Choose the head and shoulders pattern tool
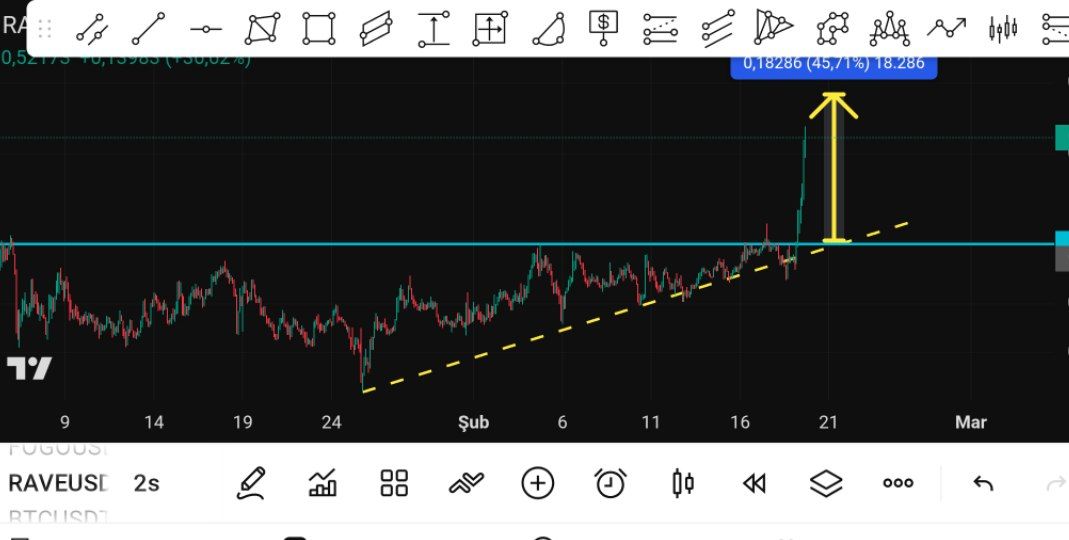 [889, 28]
